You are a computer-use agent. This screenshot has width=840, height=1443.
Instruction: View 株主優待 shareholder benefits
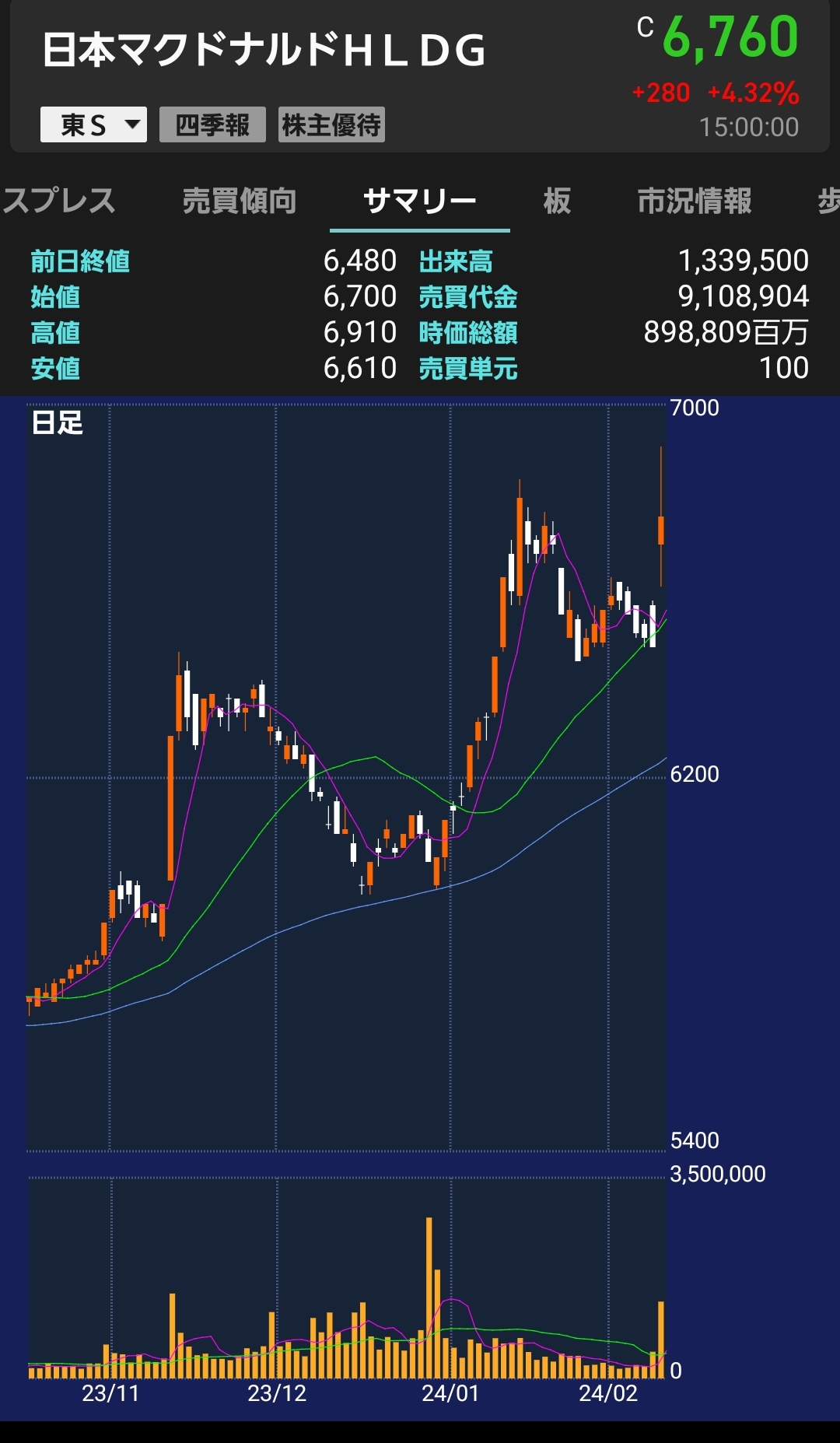(x=331, y=124)
